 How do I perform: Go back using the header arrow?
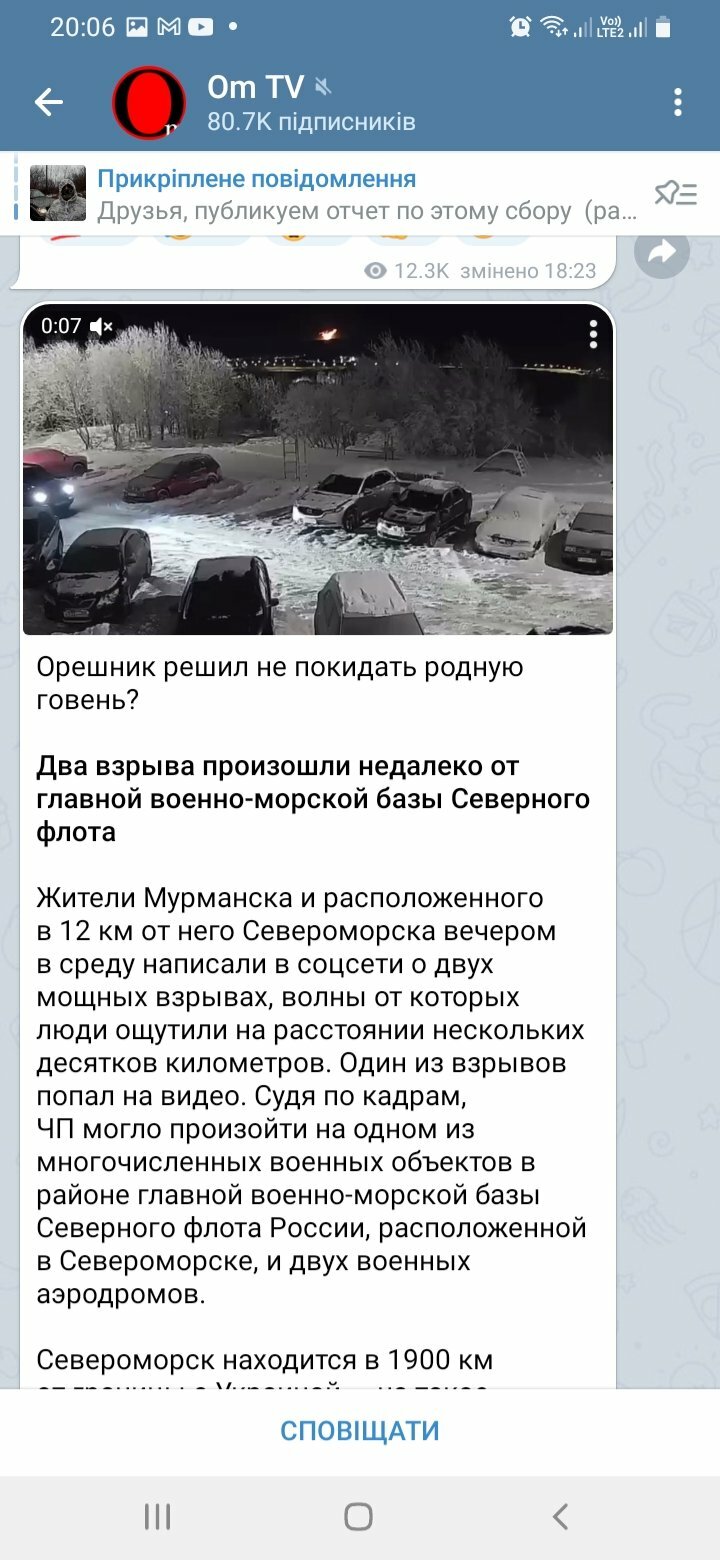[x=48, y=102]
